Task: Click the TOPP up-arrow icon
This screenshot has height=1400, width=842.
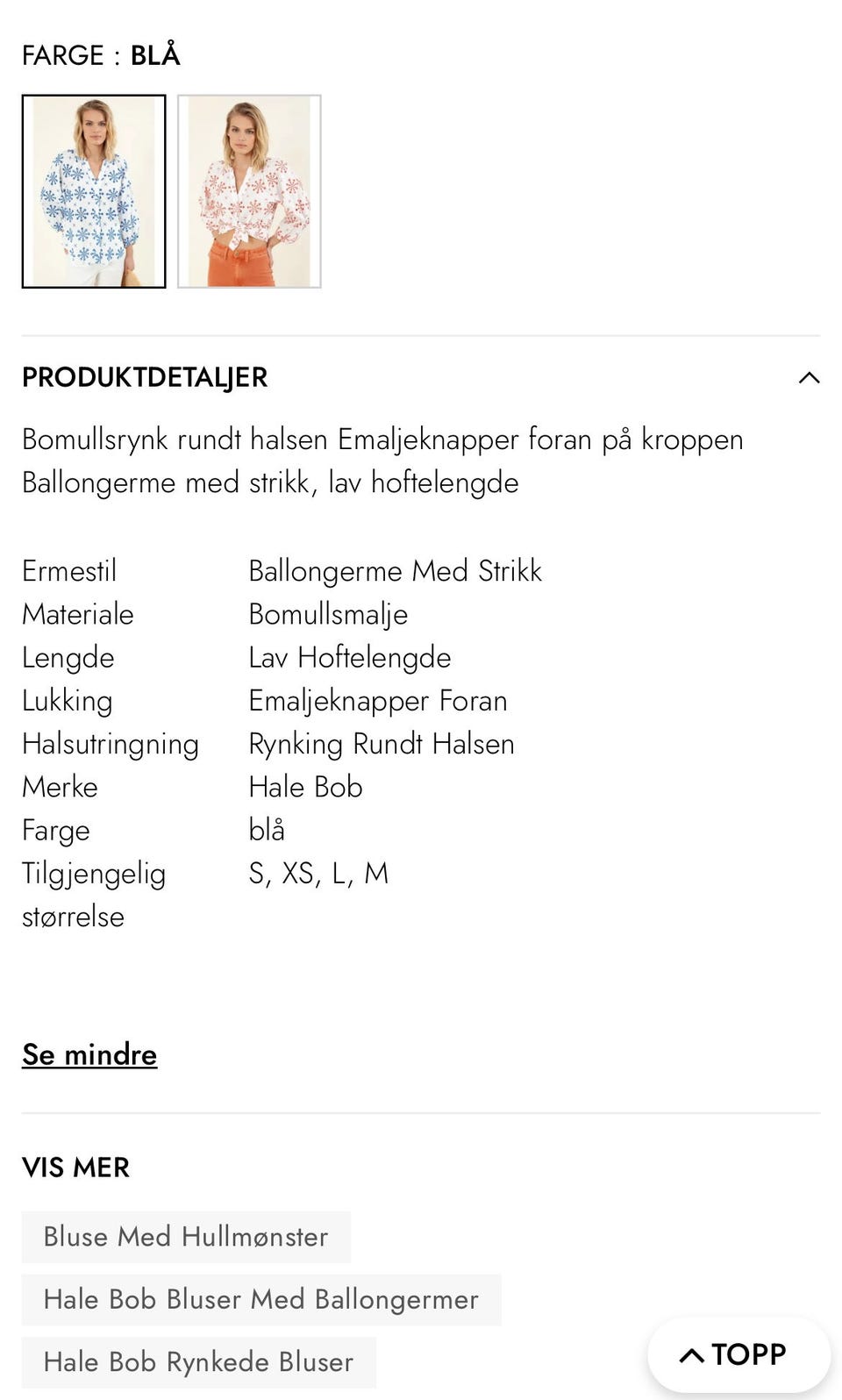Action: pyautogui.click(x=692, y=1354)
